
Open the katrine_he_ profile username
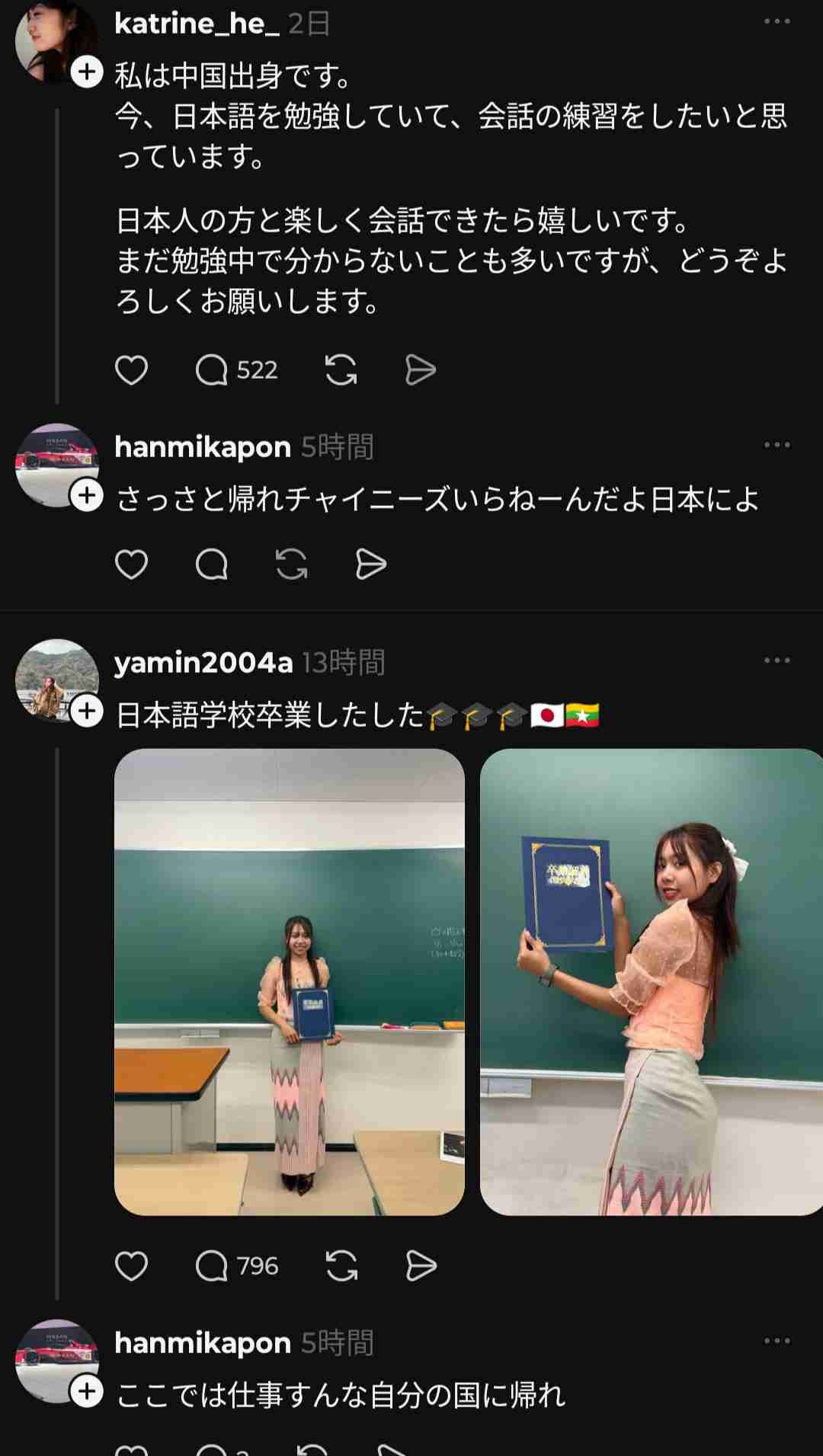[x=197, y=24]
